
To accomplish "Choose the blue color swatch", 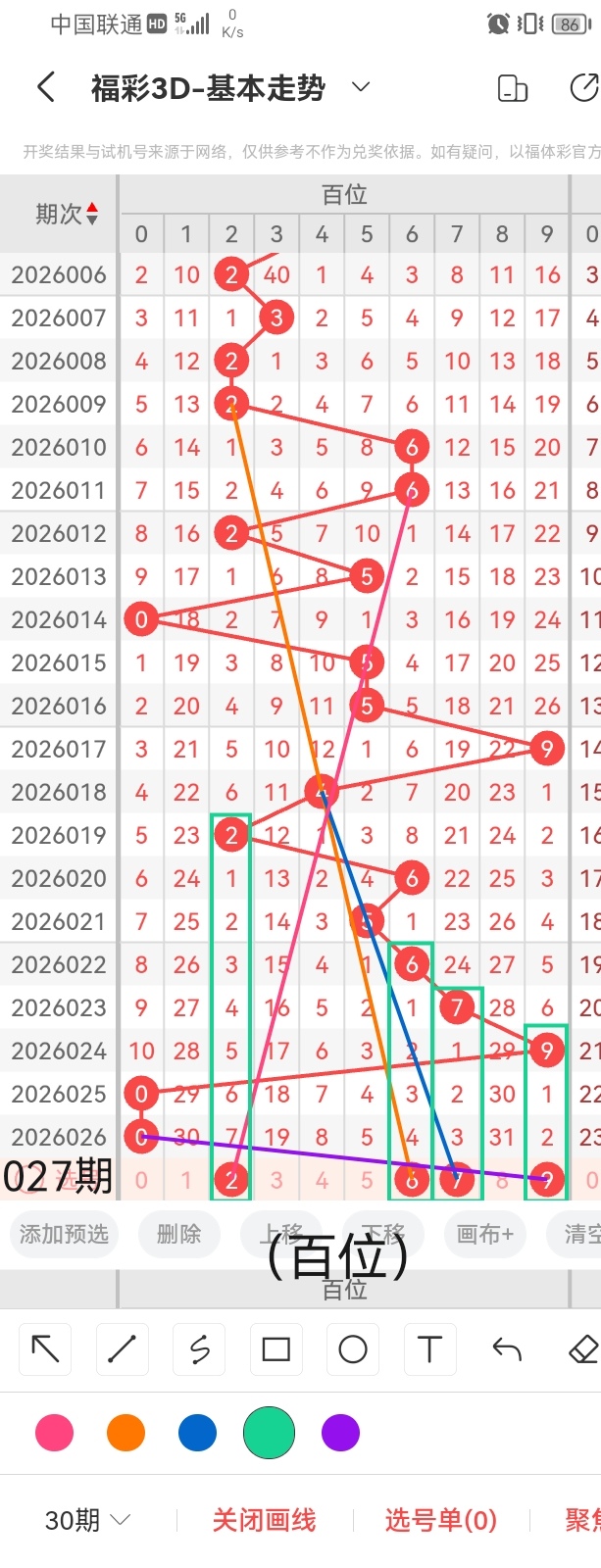I will click(x=197, y=1433).
